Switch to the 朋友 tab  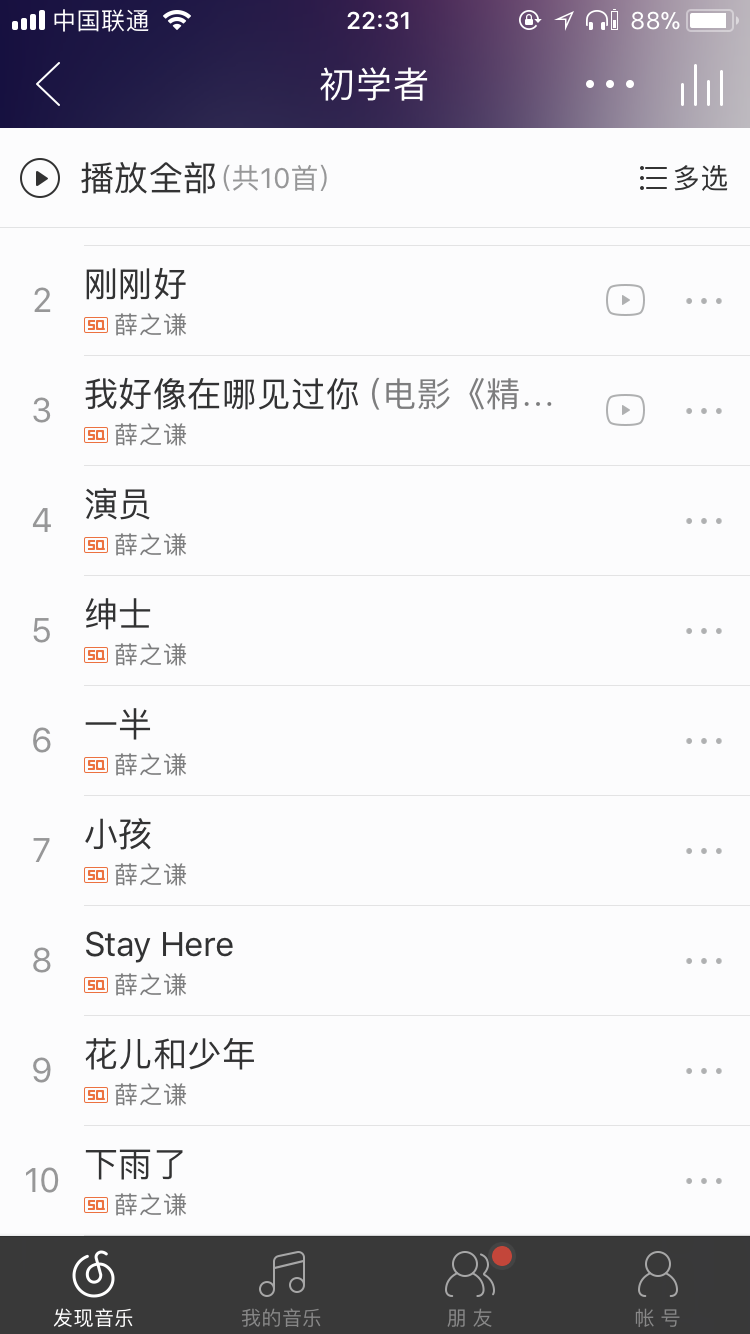coord(469,1288)
